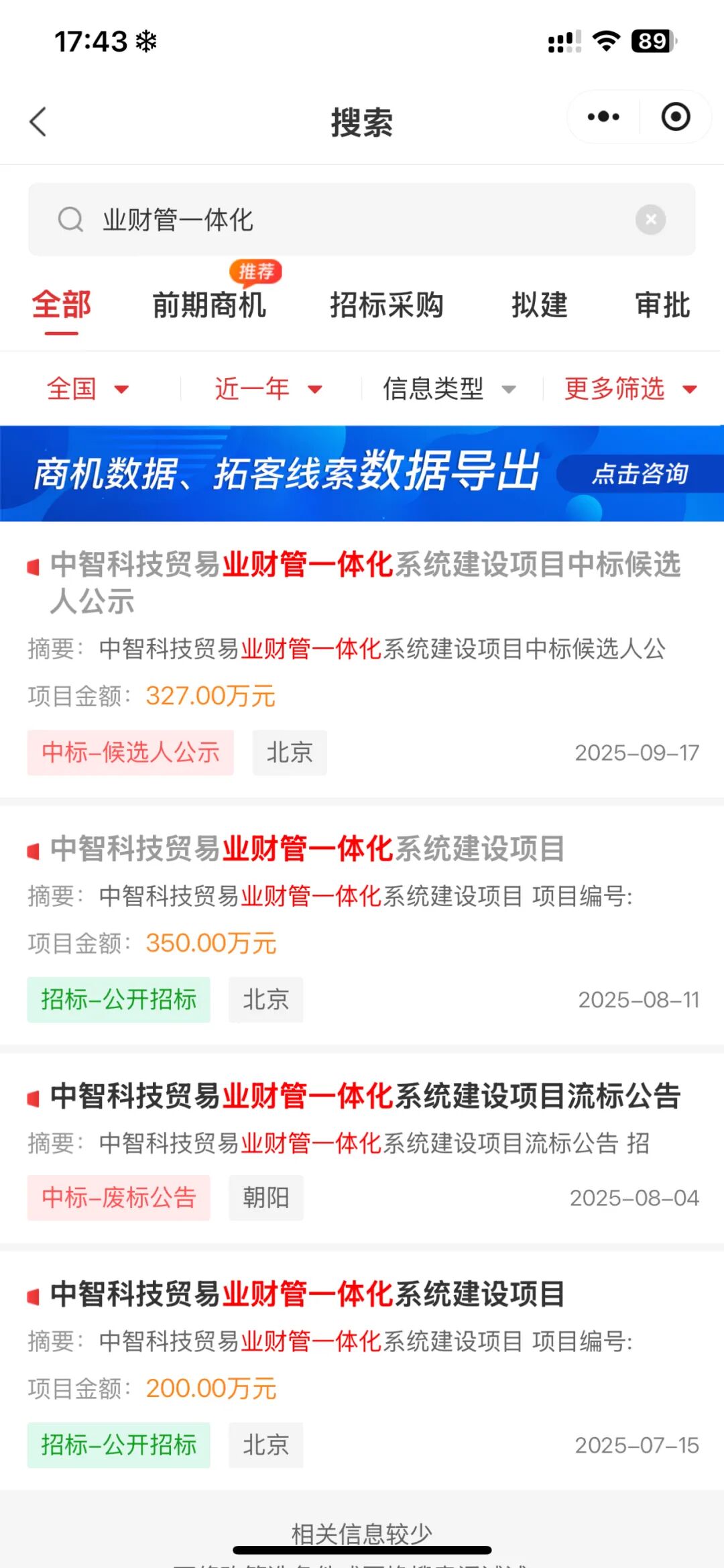Expand the 全国 region filter

[x=87, y=389]
